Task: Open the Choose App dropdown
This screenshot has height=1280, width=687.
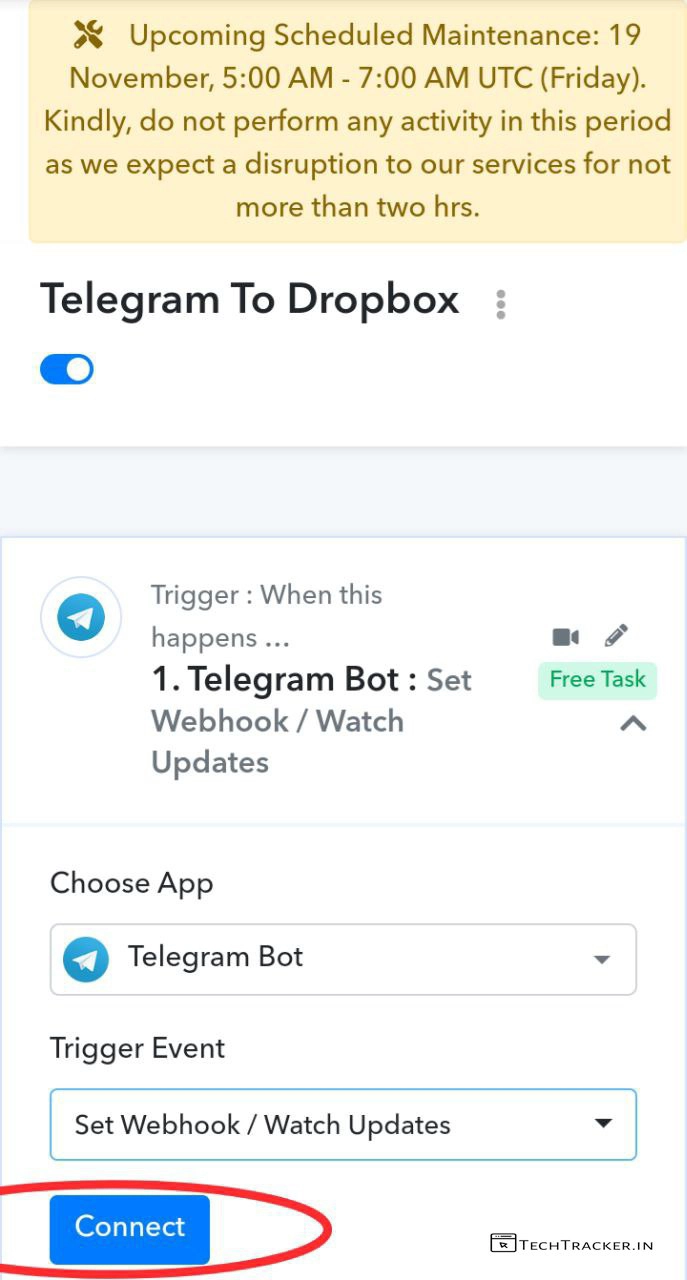Action: click(x=343, y=959)
